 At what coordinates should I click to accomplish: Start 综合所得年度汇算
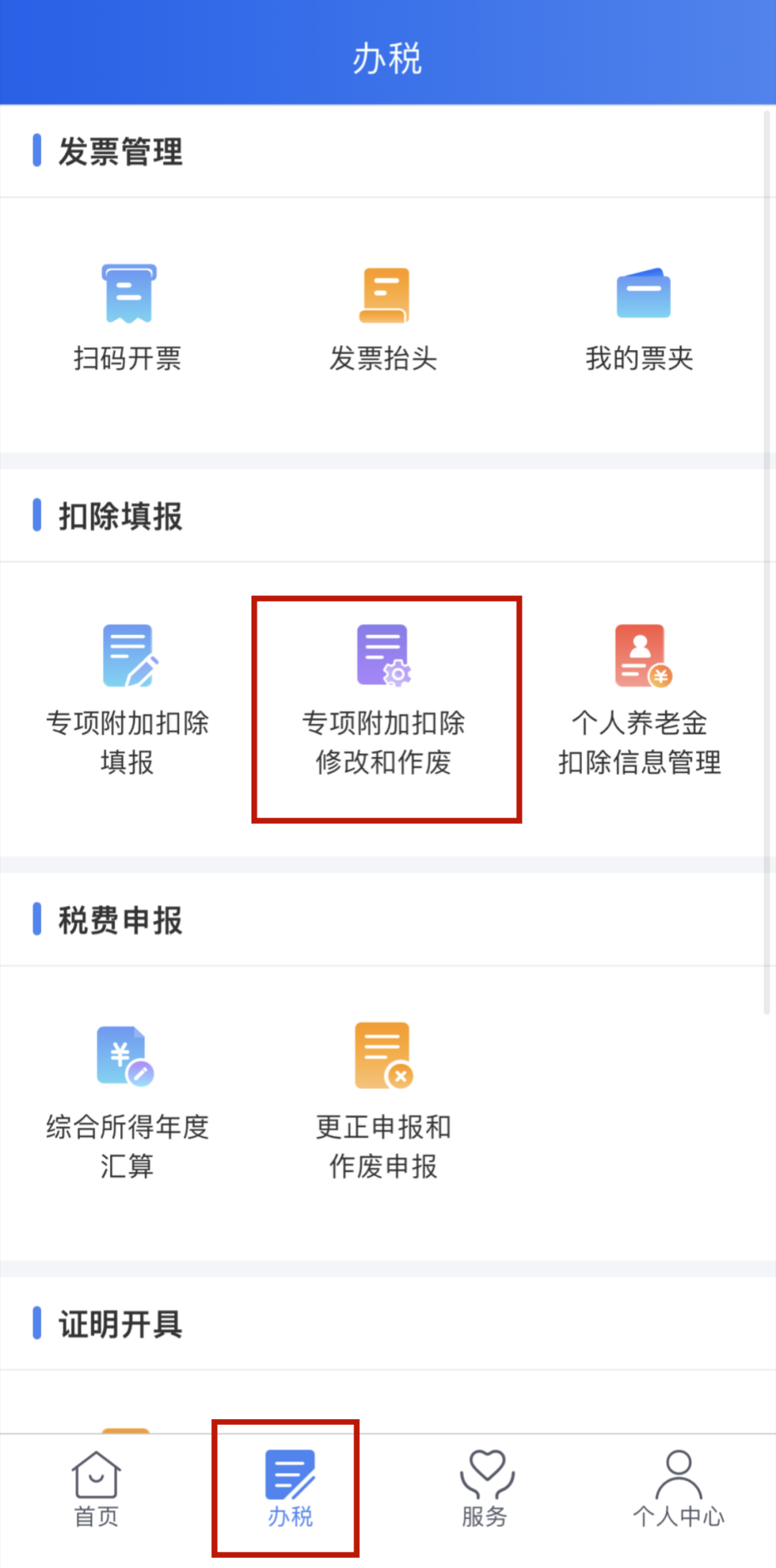point(128,1100)
